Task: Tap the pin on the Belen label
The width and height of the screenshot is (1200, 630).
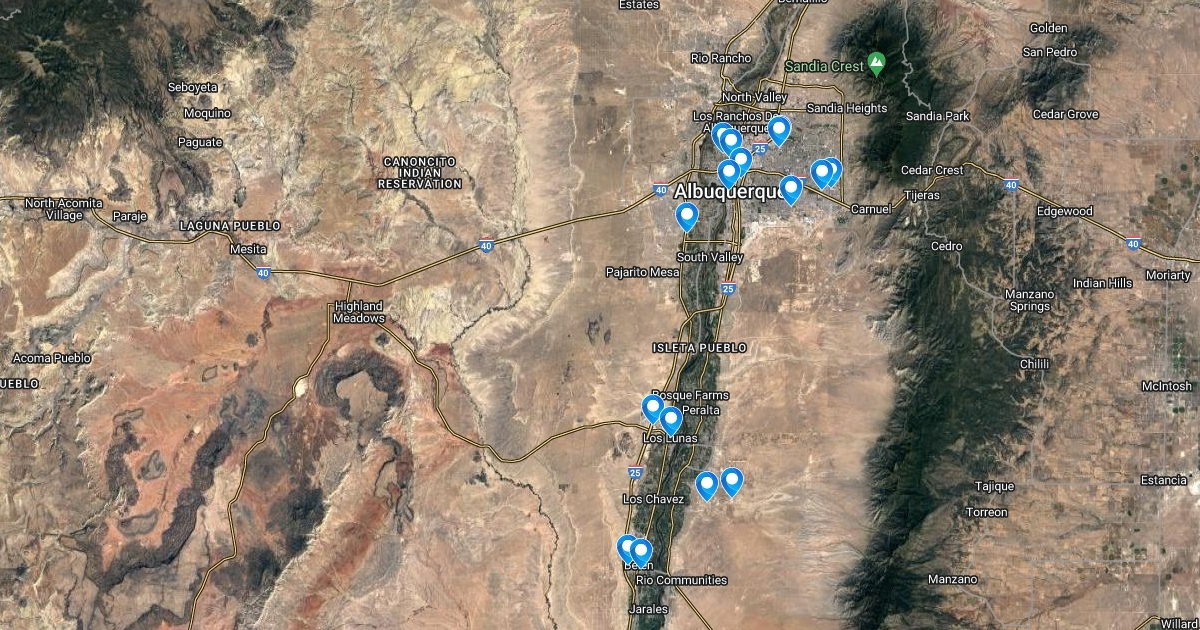Action: (x=641, y=552)
